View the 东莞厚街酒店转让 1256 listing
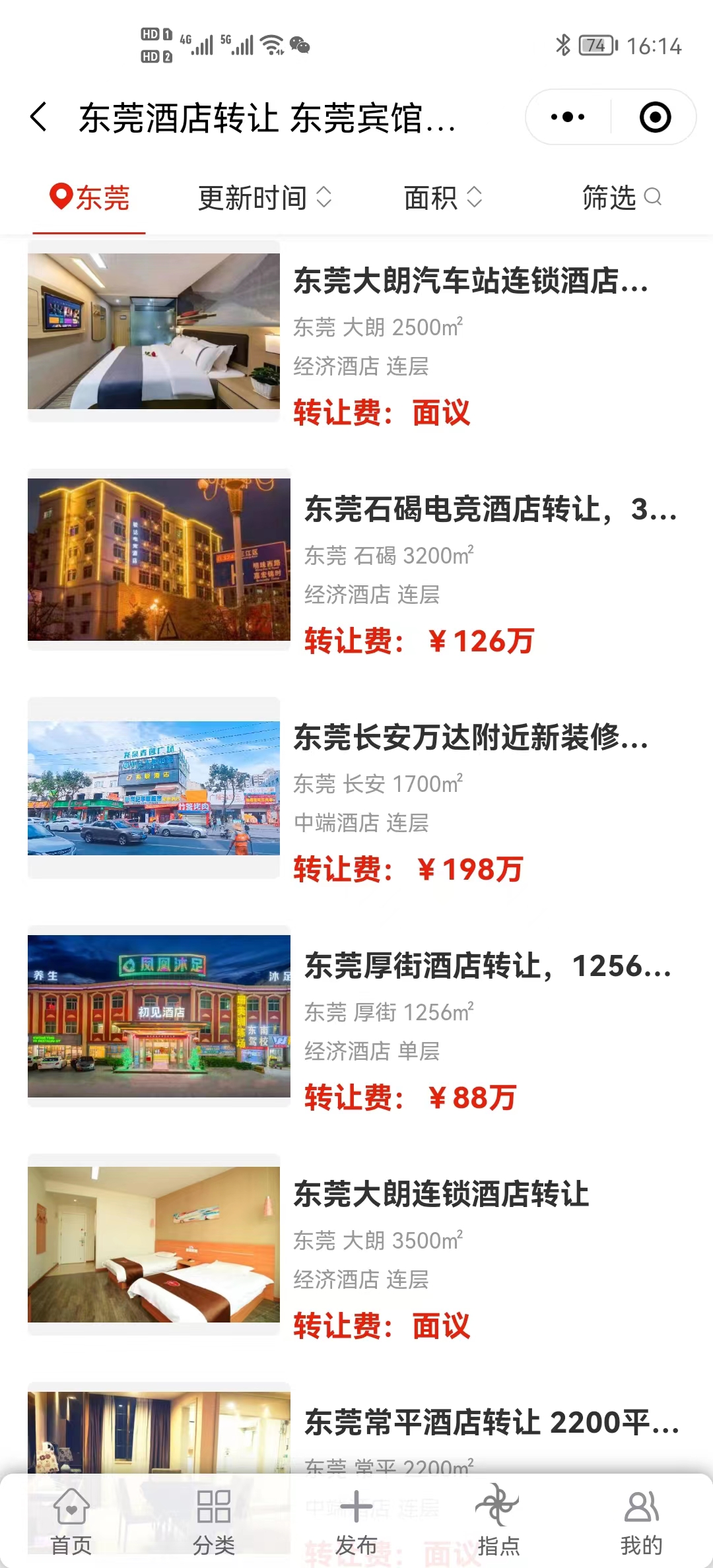Image resolution: width=713 pixels, height=1568 pixels. (487, 966)
